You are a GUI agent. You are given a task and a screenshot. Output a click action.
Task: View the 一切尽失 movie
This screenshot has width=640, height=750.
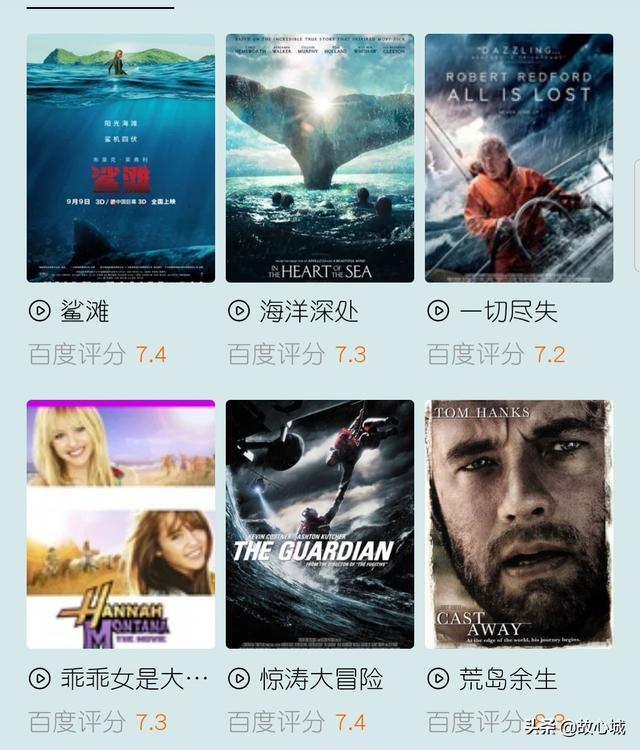pos(518,158)
